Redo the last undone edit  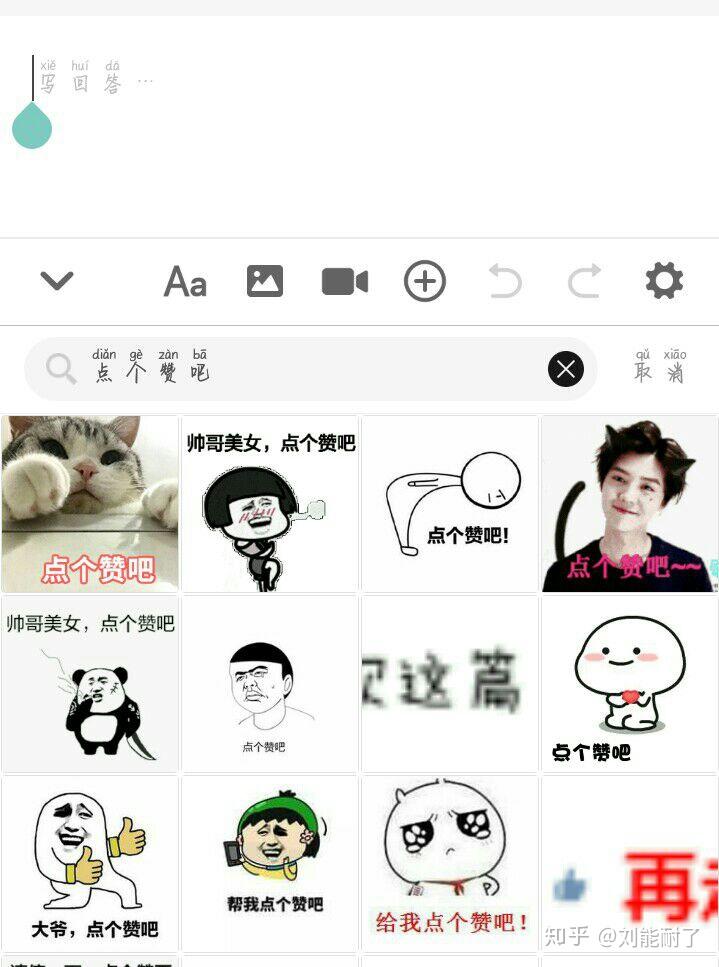pos(584,282)
